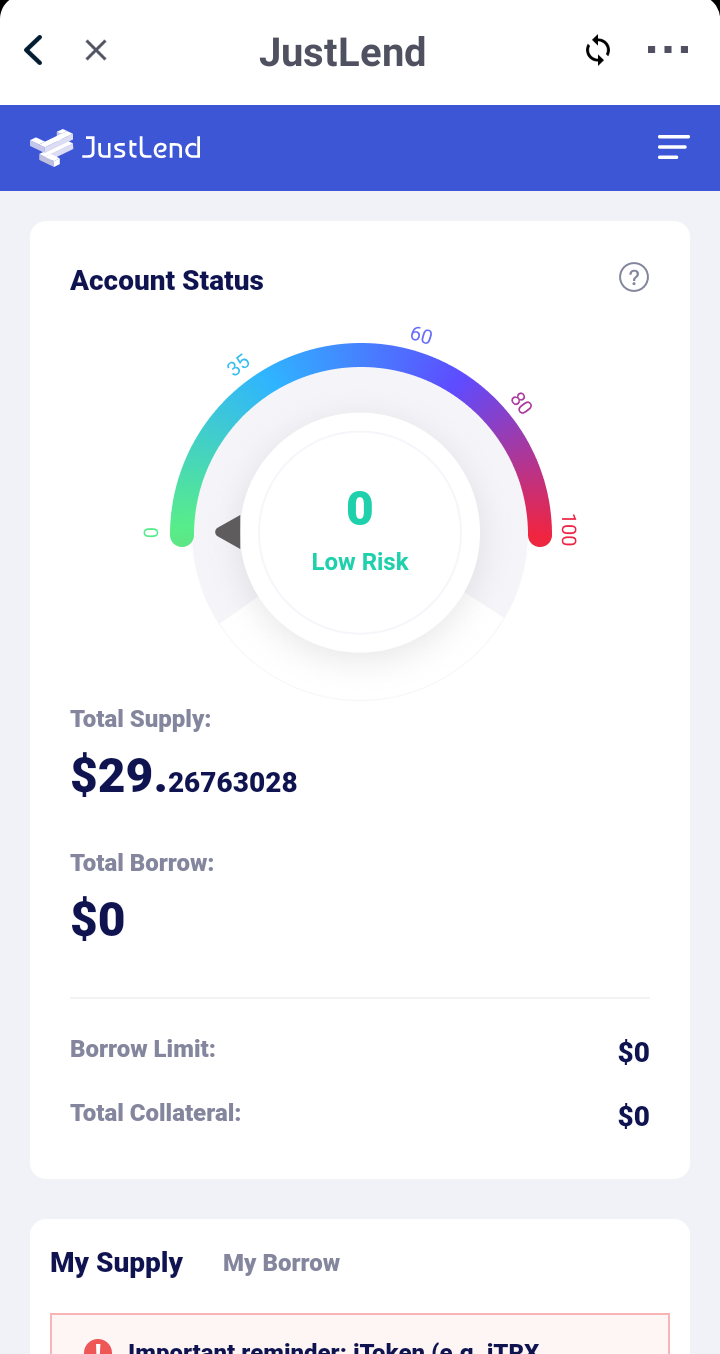Open Account Status help icon

coord(634,277)
